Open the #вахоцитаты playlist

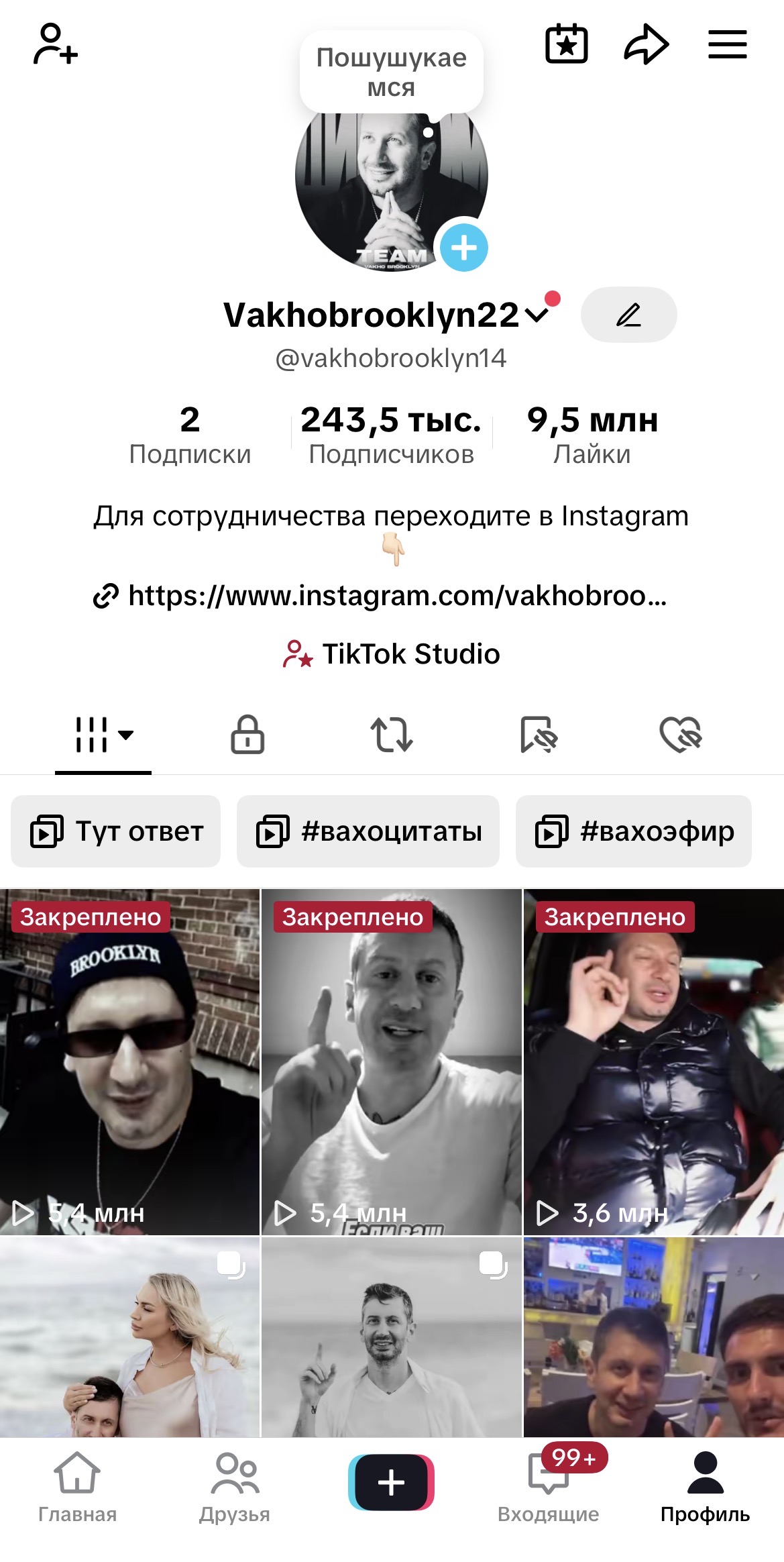coord(368,831)
